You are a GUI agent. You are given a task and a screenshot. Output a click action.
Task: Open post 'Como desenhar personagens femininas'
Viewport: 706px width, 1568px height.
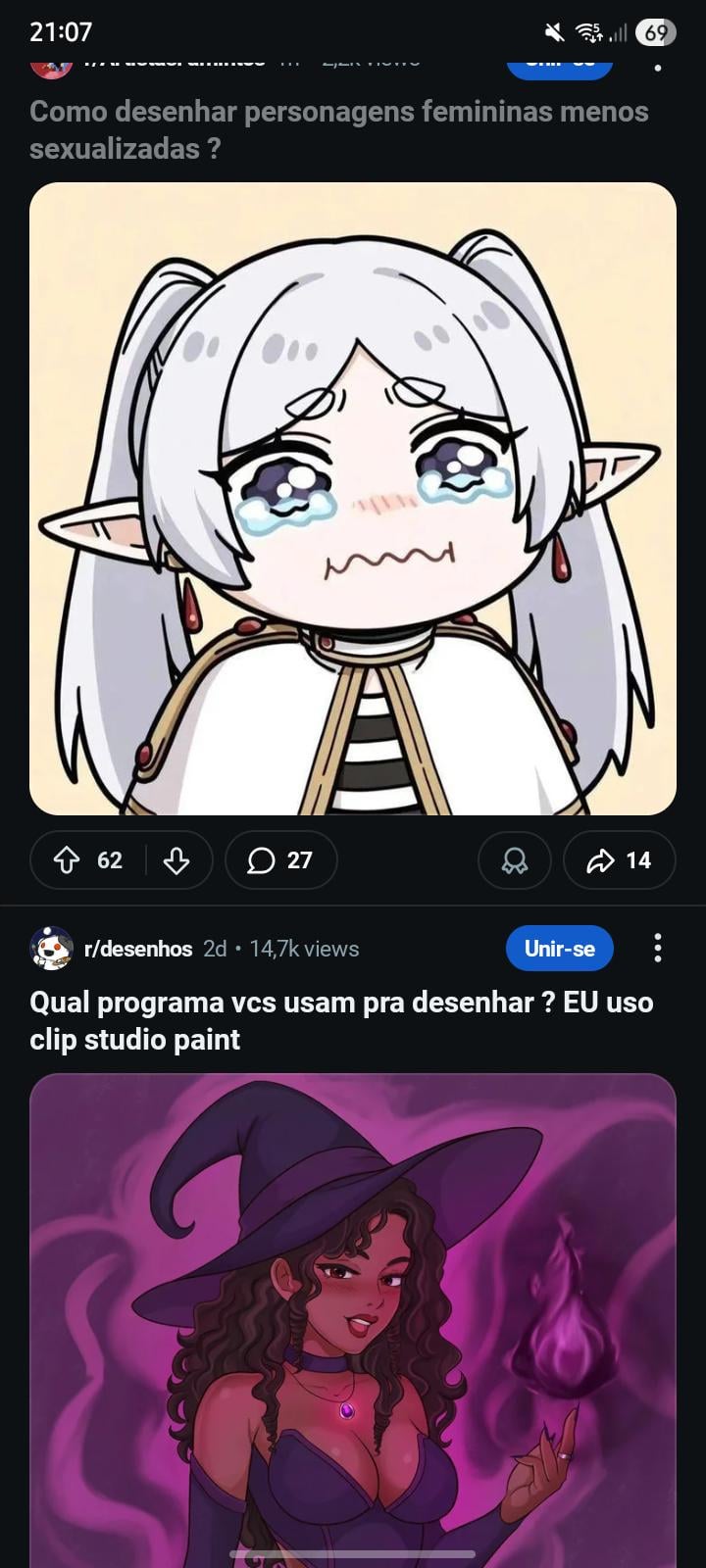(x=338, y=129)
